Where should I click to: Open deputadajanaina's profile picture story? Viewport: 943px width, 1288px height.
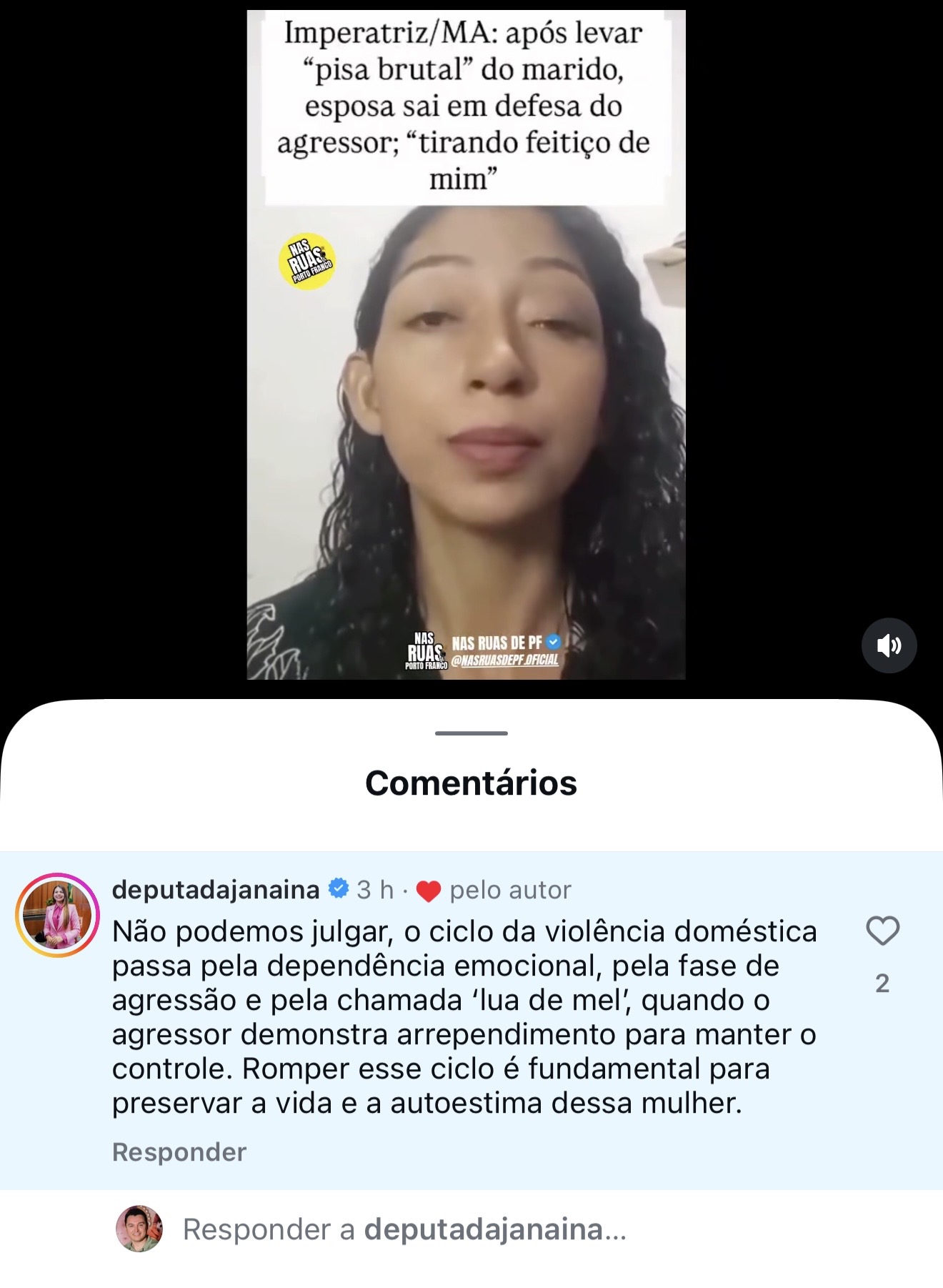(x=57, y=915)
